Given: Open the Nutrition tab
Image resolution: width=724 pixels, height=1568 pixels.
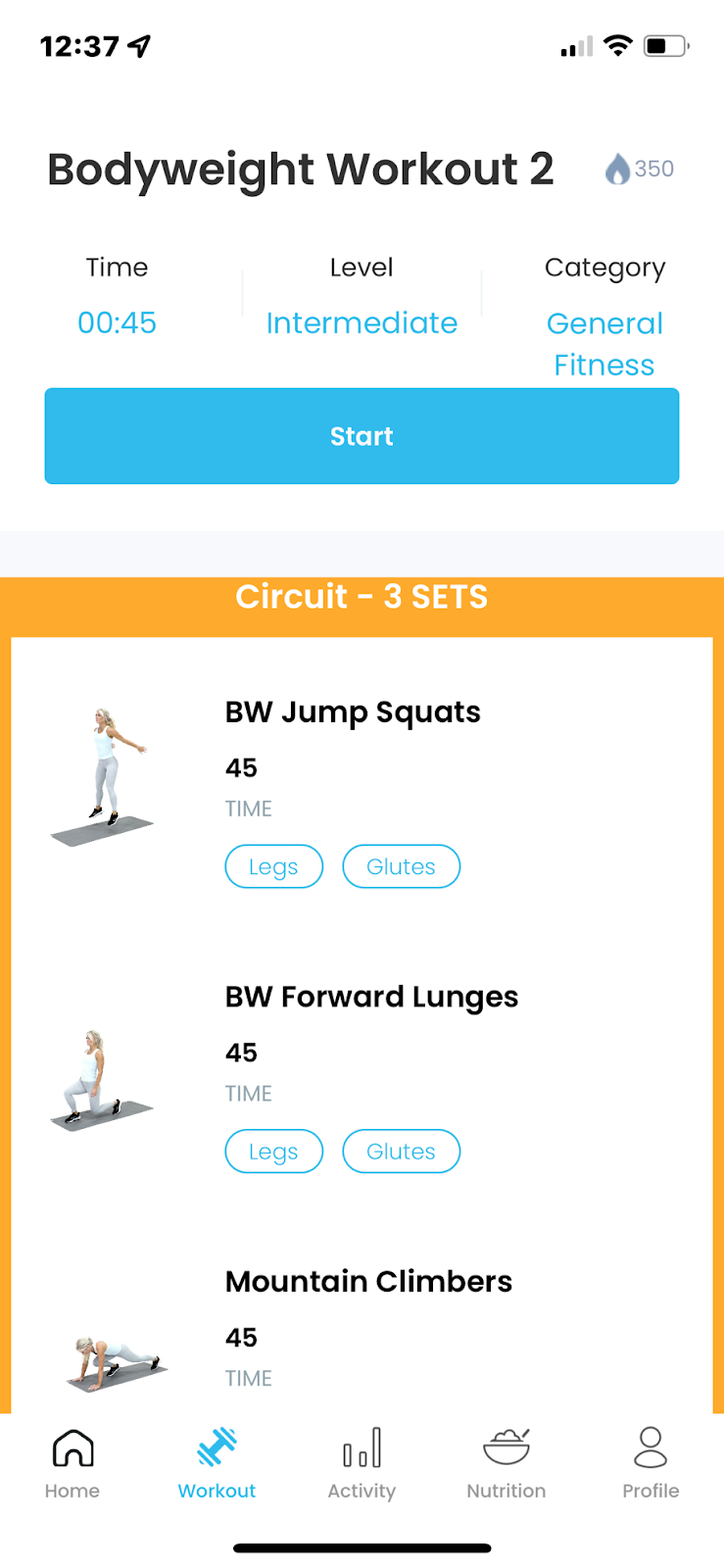Looking at the screenshot, I should 506,1462.
